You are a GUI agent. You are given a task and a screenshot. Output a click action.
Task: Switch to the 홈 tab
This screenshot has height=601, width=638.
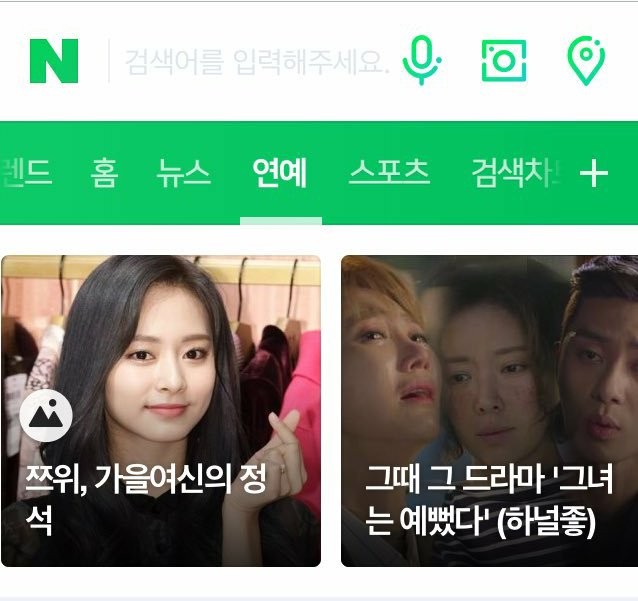tap(104, 173)
